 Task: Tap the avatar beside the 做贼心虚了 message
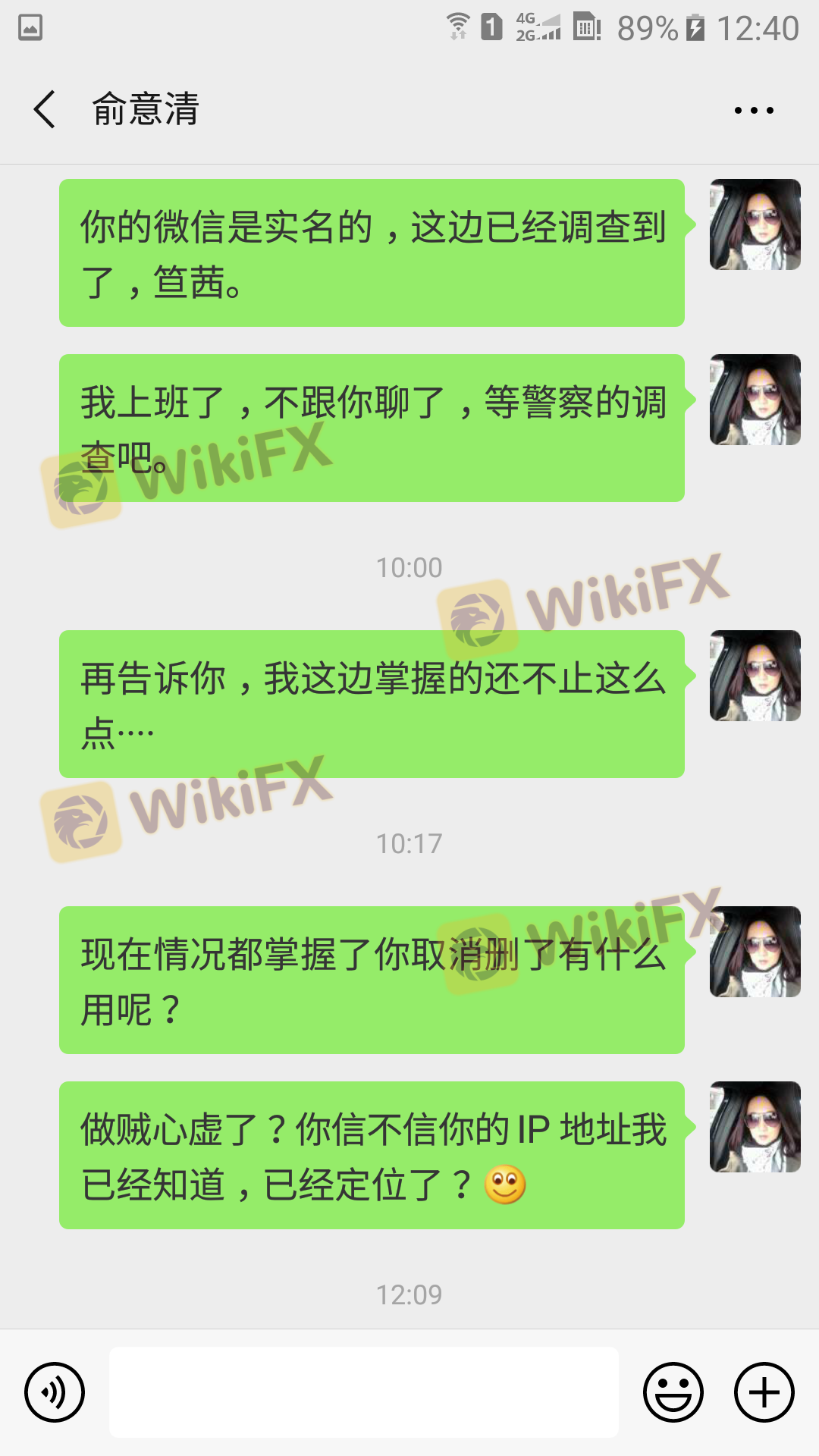point(755,1127)
